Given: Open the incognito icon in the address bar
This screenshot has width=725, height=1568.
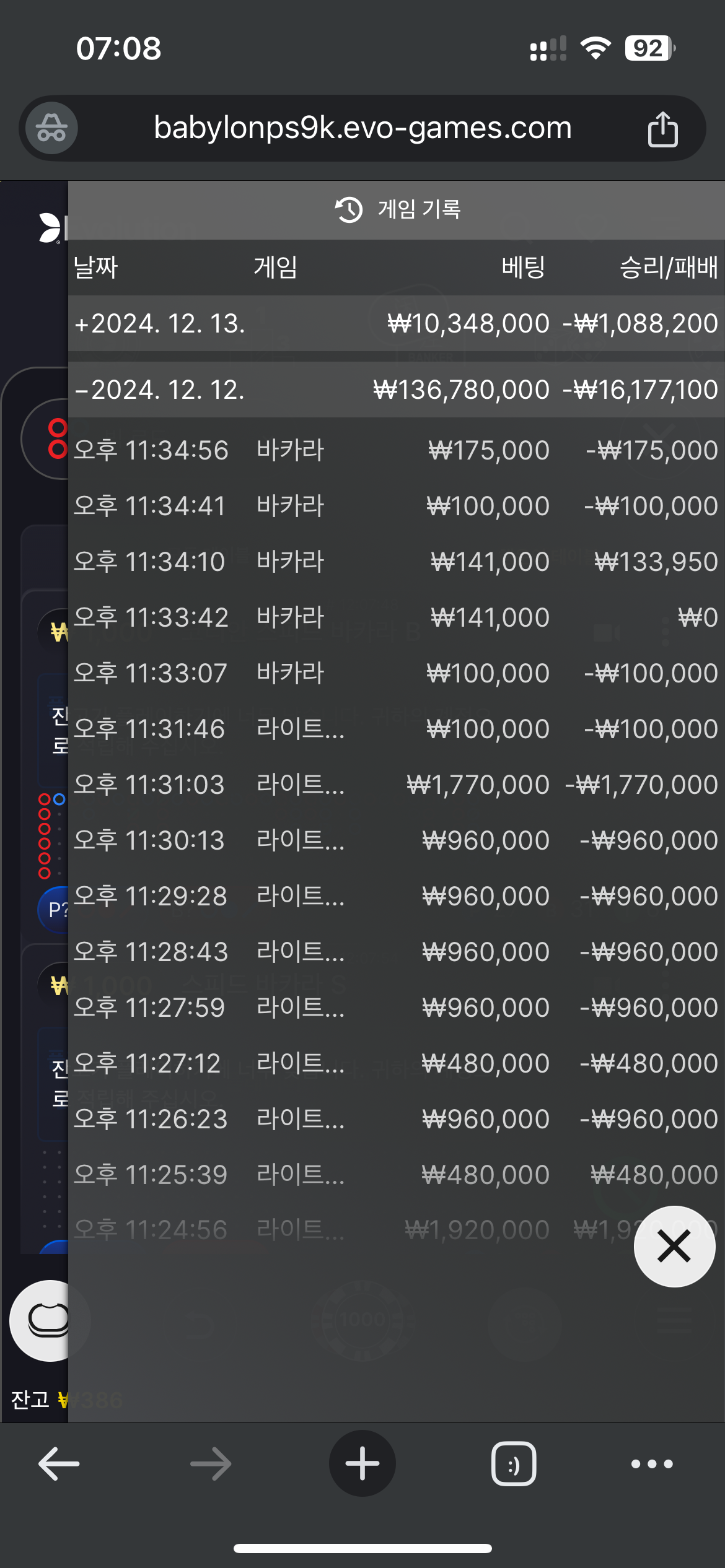Looking at the screenshot, I should point(52,128).
